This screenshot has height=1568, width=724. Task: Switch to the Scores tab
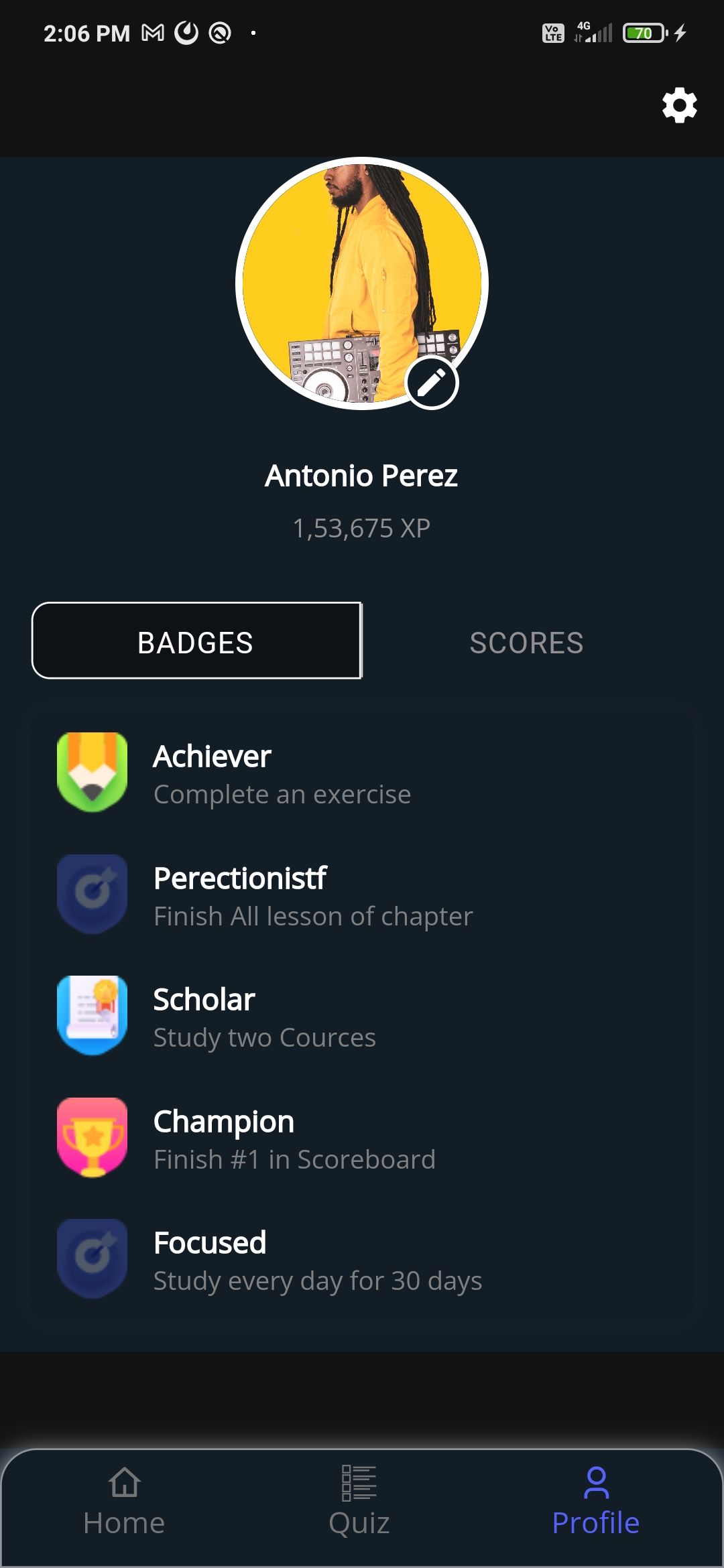[x=526, y=643]
